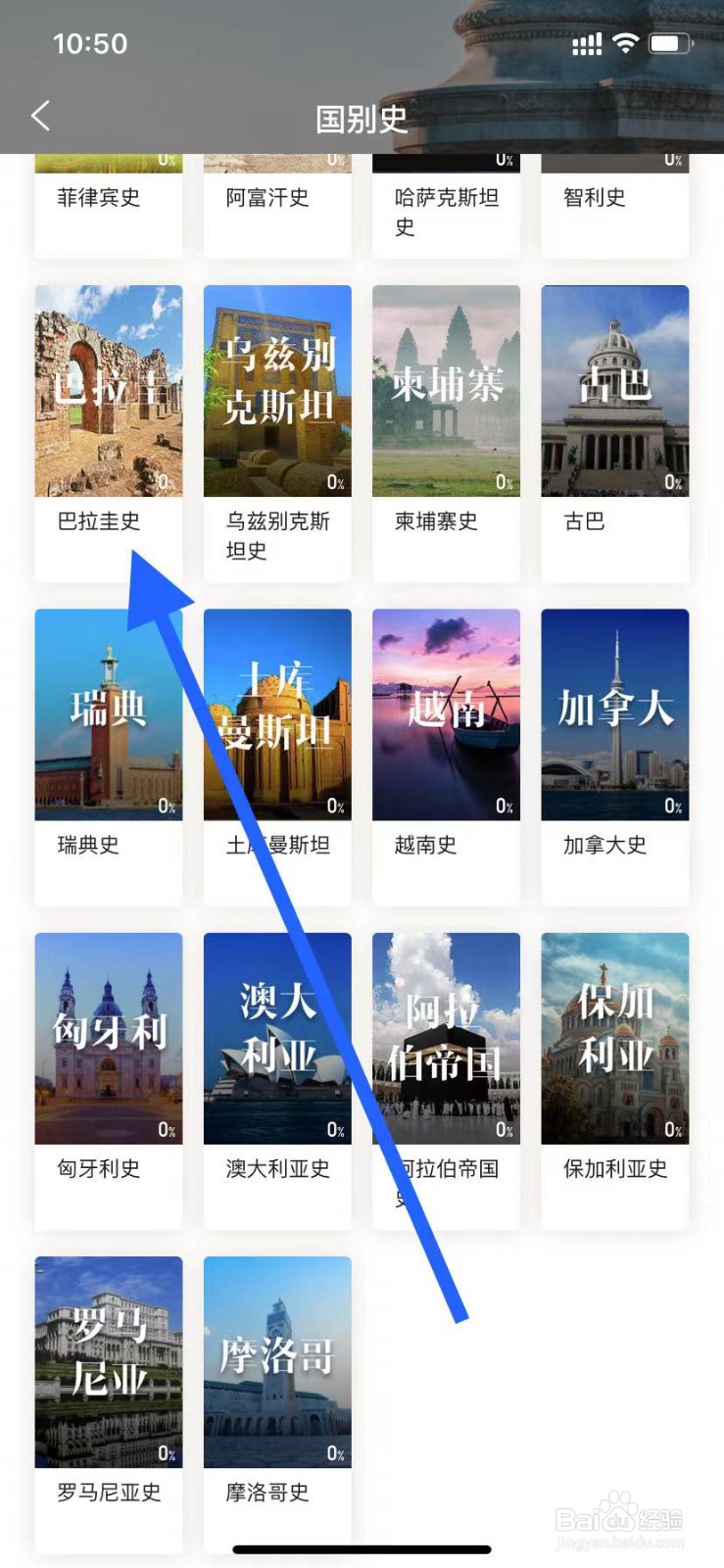Click the 菲律宾史 label near the top

[x=97, y=197]
